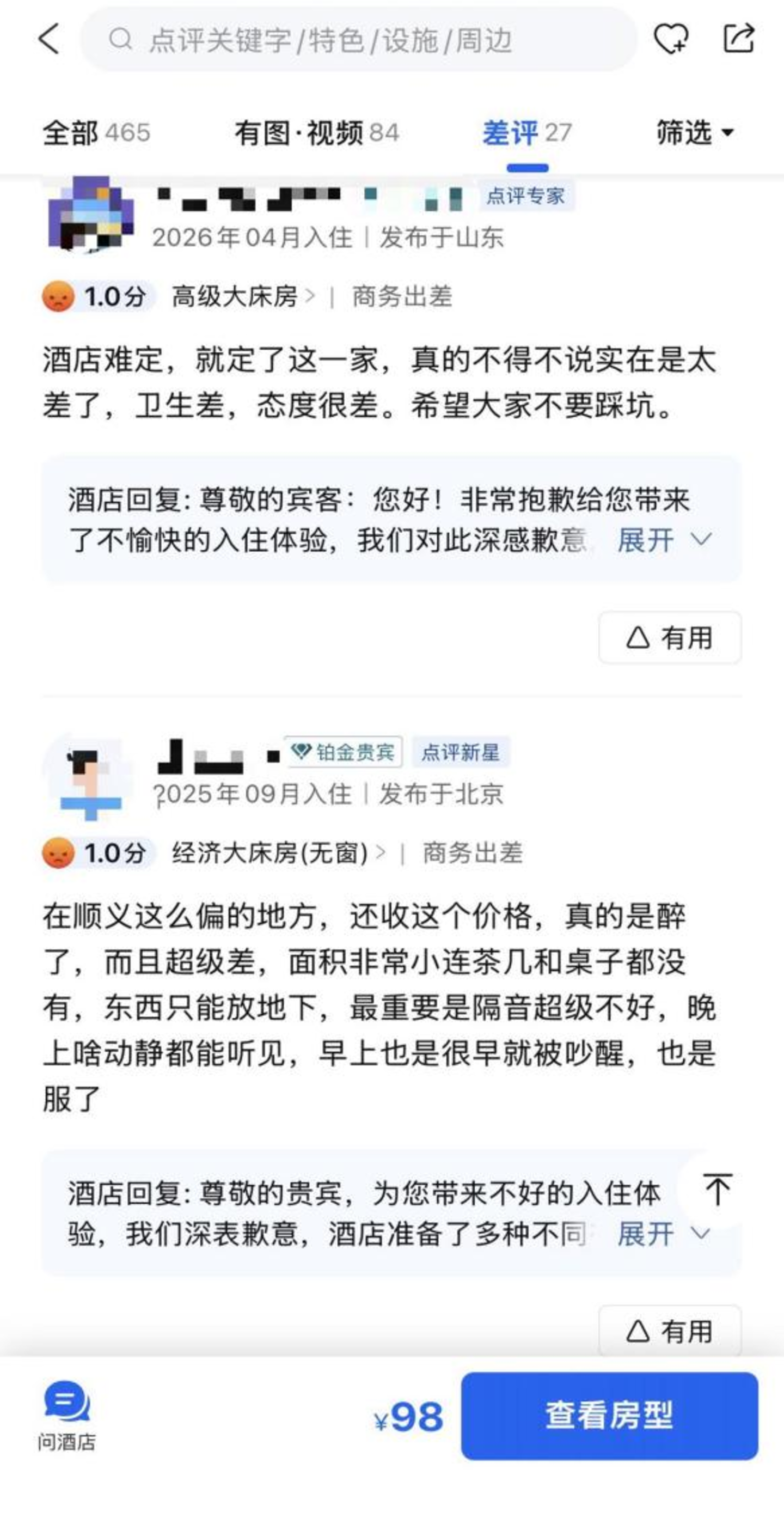Select the 差评 27 tab
The height and width of the screenshot is (1536, 784).
pyautogui.click(x=527, y=132)
